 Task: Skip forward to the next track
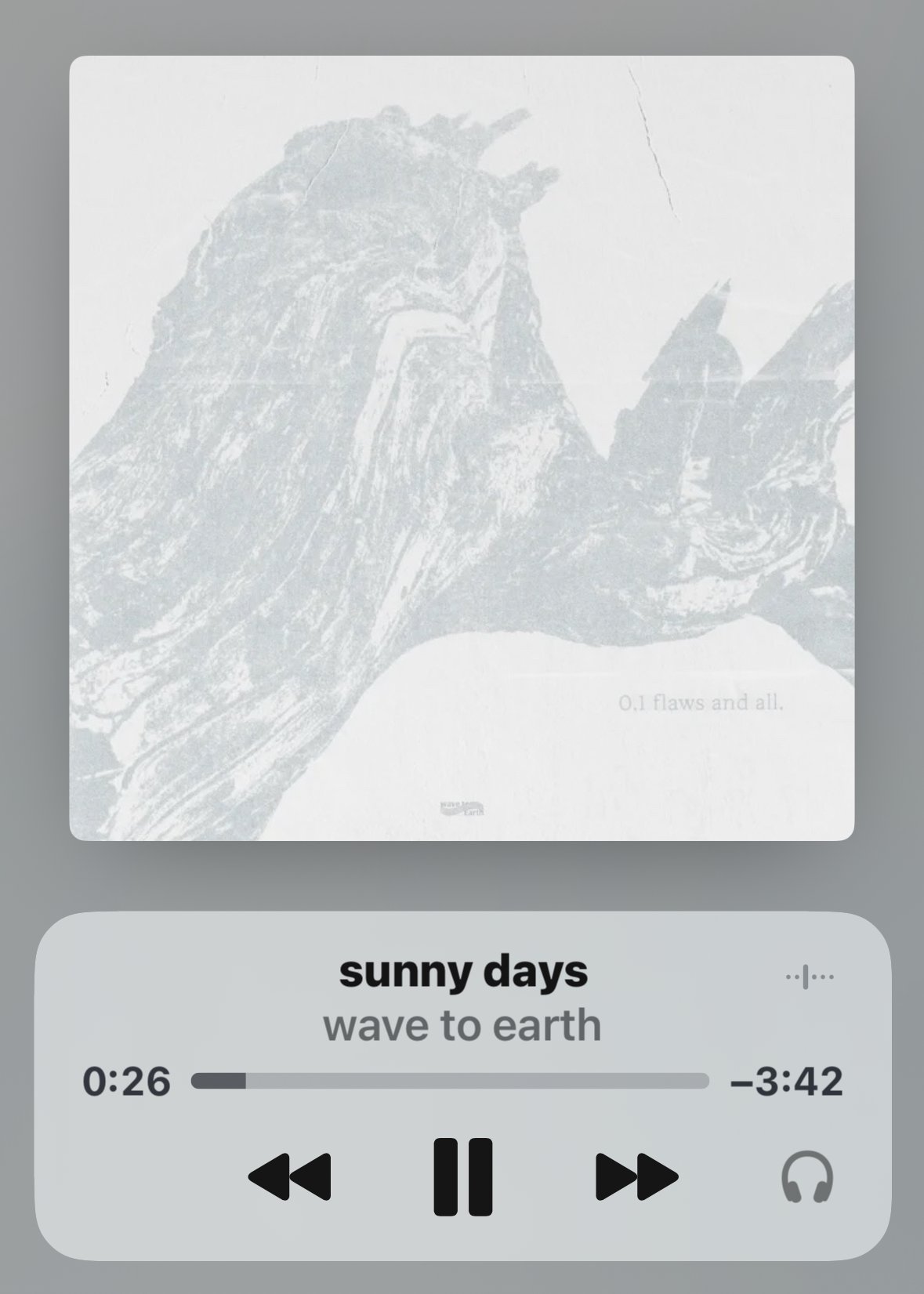click(x=636, y=1176)
